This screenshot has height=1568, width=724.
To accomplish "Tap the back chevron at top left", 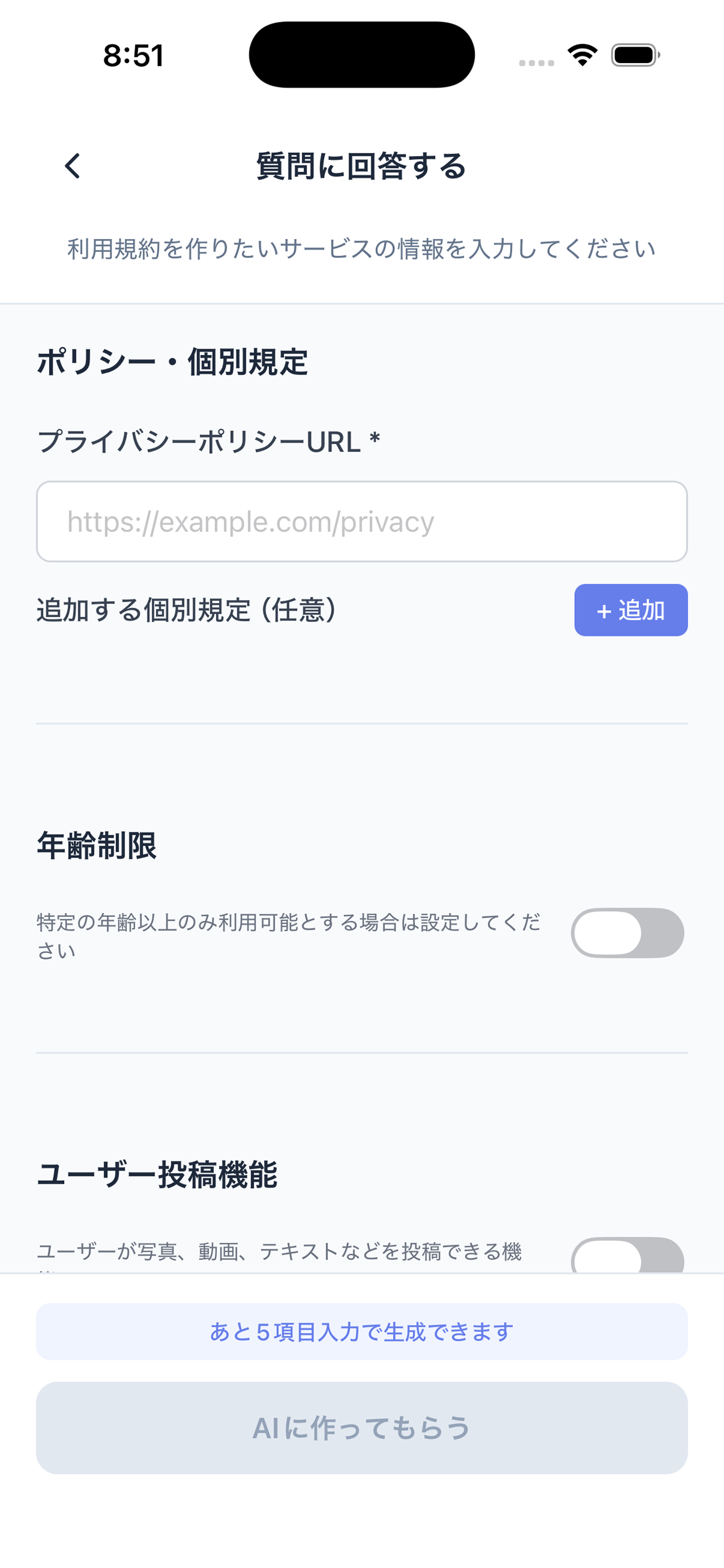I will 72,166.
